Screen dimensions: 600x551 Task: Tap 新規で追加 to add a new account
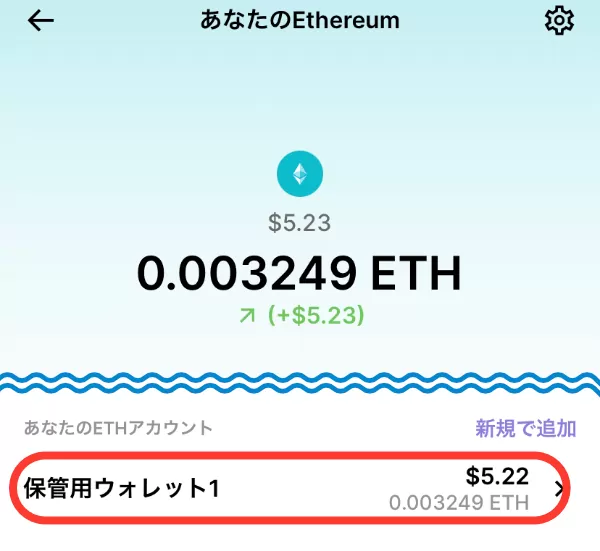tap(525, 428)
